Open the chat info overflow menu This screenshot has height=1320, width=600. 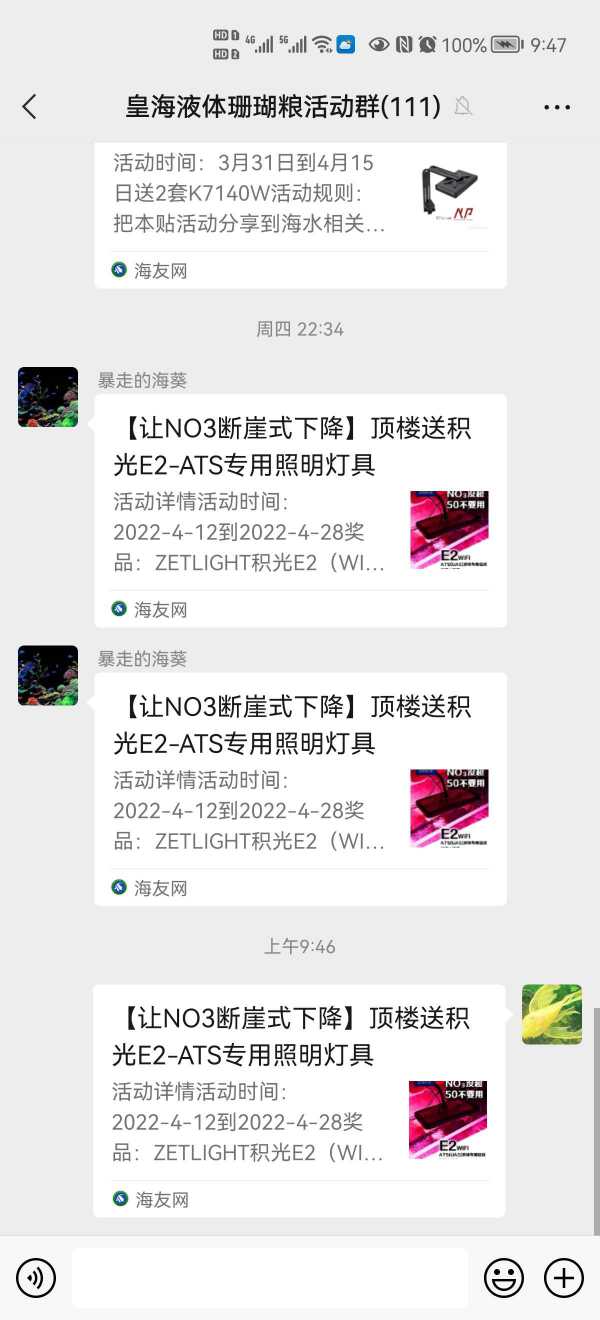click(x=557, y=107)
